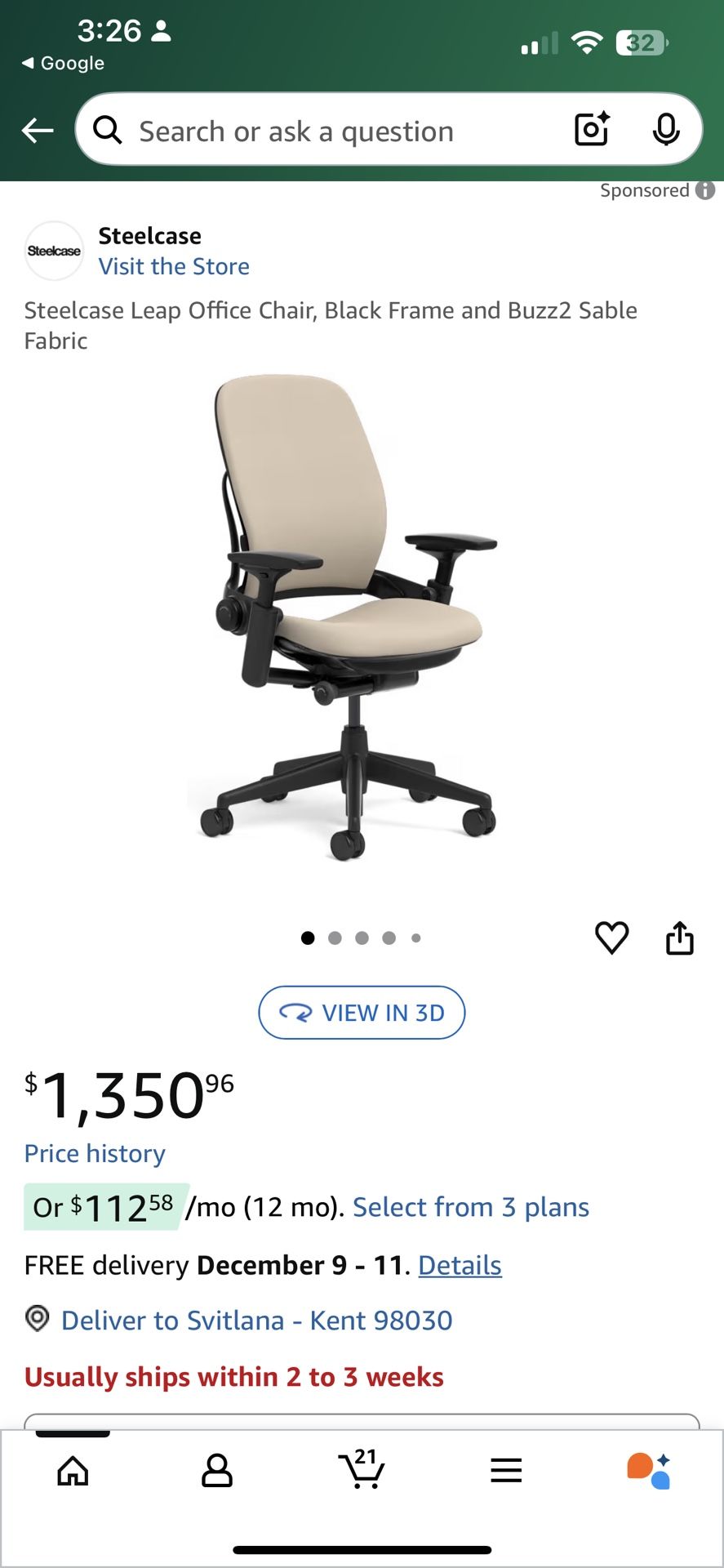Share this chair listing using the share icon
724x1568 pixels.
pos(680,938)
